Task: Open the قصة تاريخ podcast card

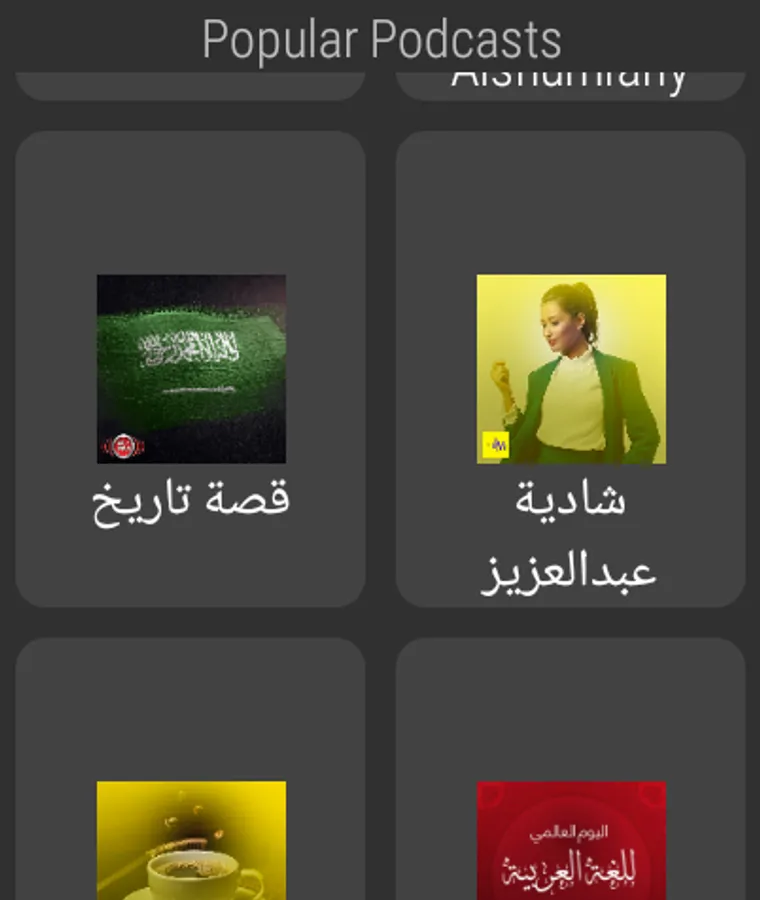Action: [x=191, y=369]
